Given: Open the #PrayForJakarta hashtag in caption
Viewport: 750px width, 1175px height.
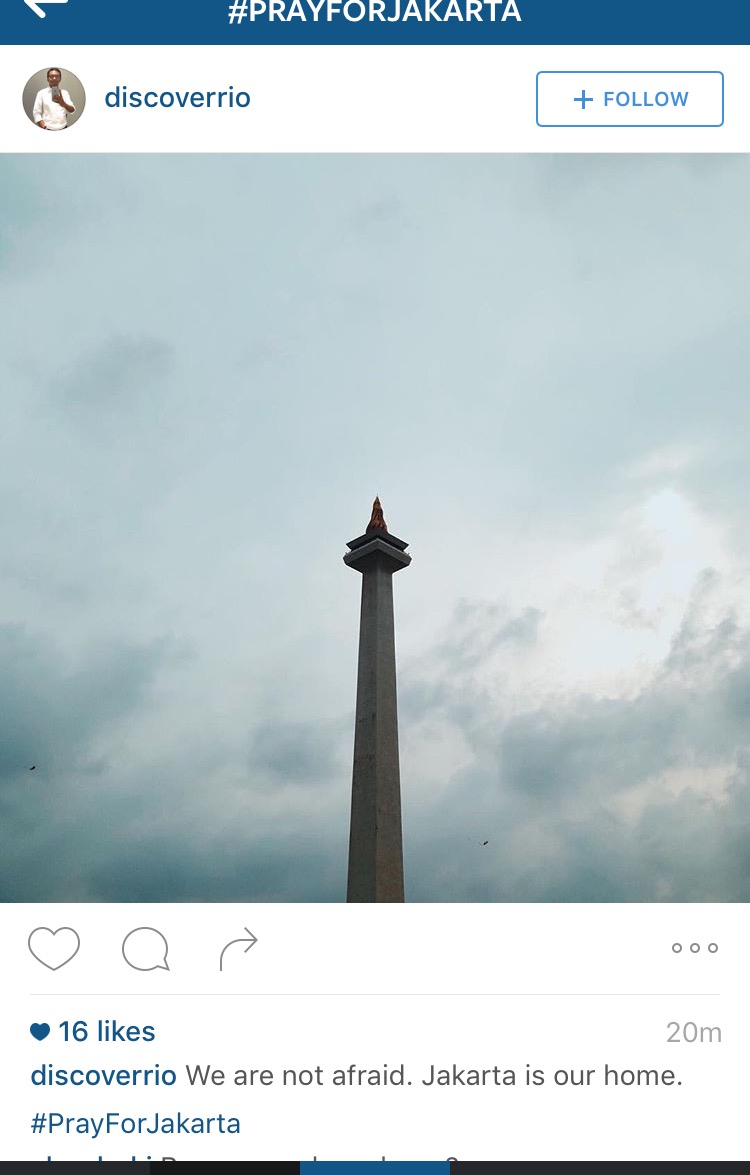Looking at the screenshot, I should [136, 1123].
